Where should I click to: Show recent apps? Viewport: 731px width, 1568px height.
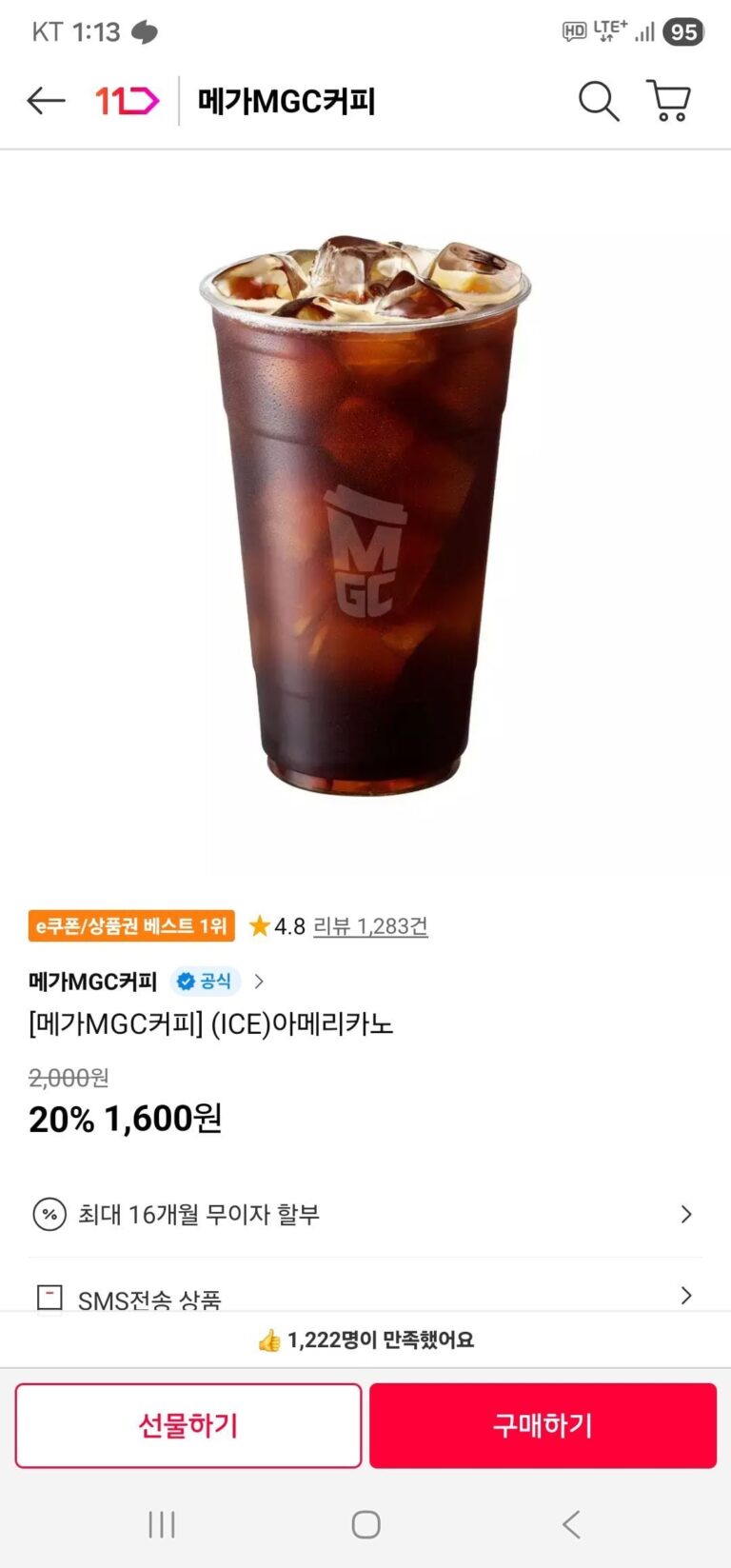click(x=162, y=1524)
